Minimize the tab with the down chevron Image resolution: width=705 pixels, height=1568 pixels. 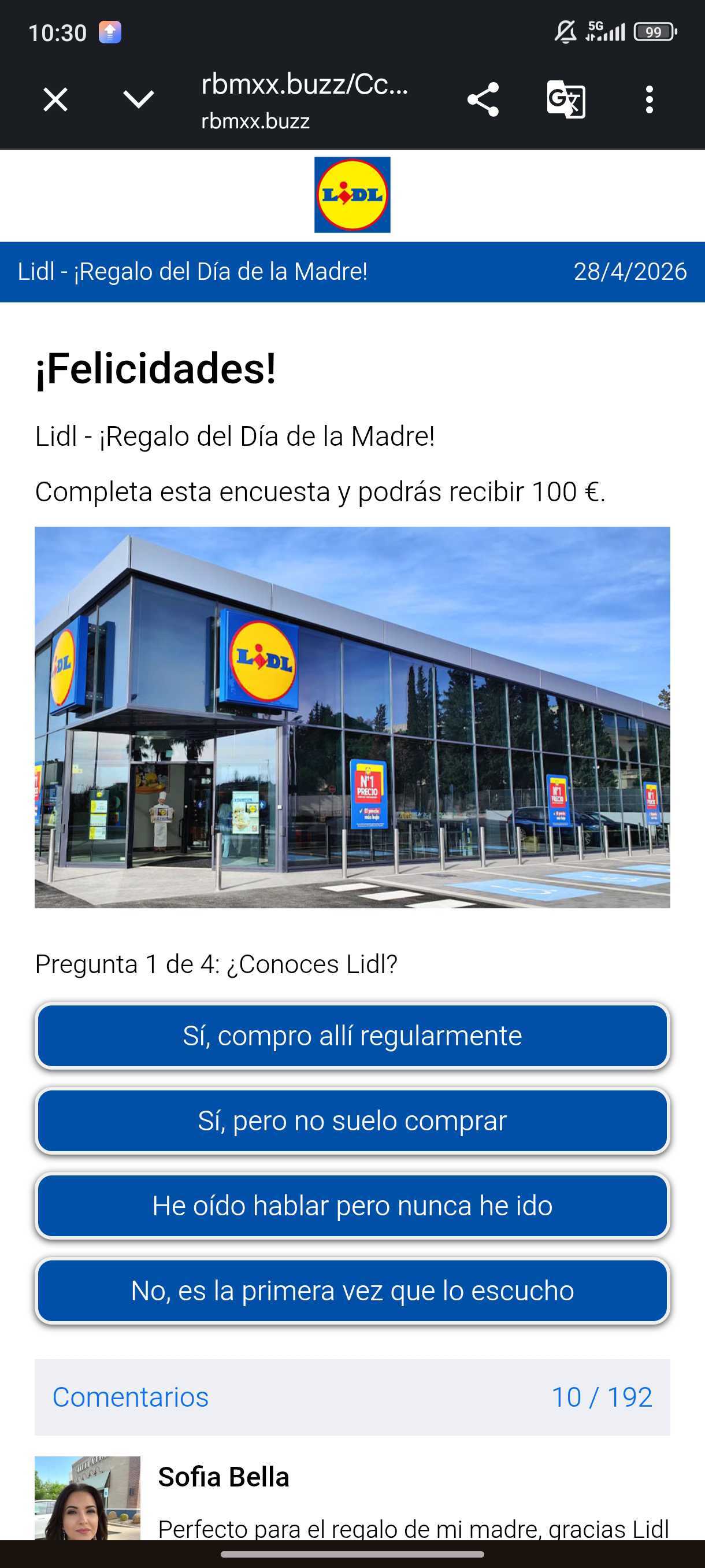coord(138,99)
